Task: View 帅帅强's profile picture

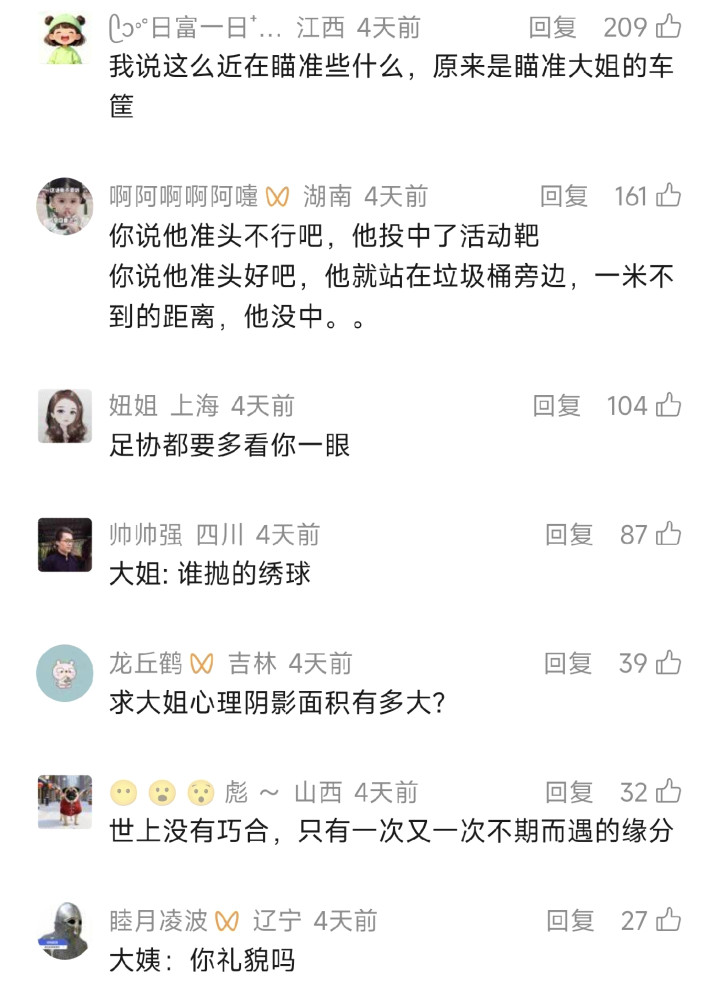Action: 65,544
